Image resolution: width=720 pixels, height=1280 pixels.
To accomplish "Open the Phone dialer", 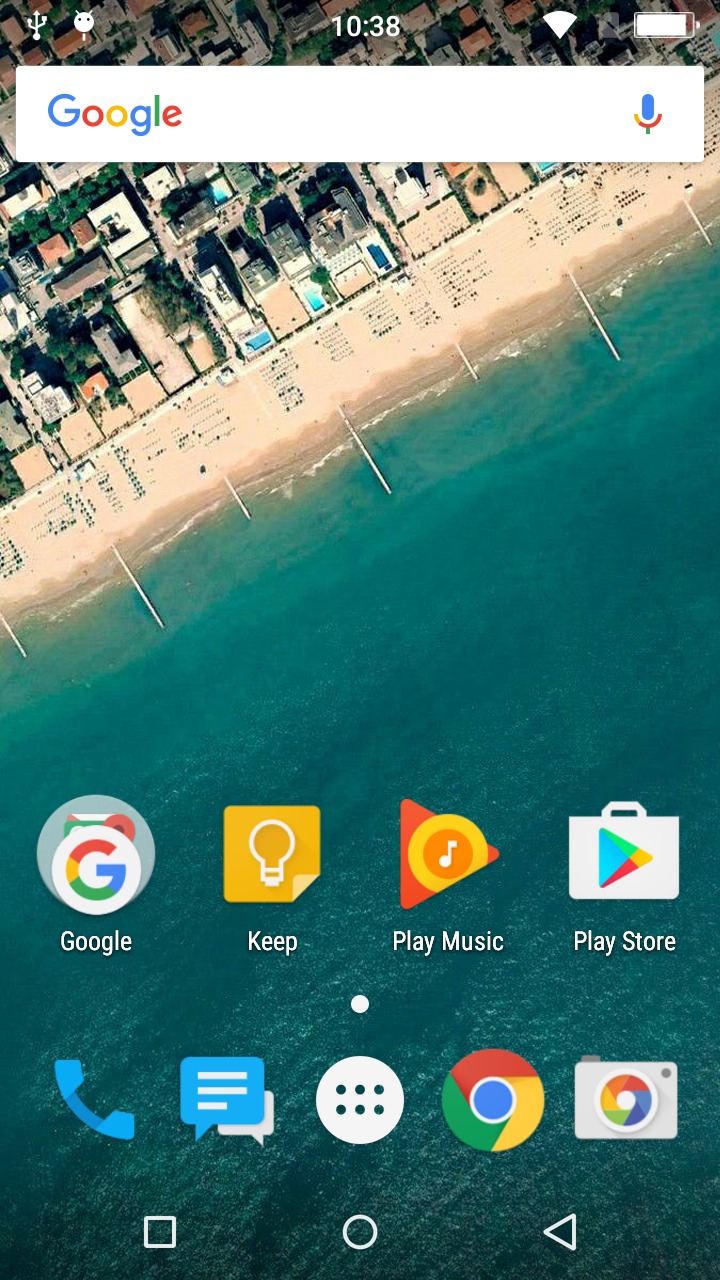I will pos(94,1099).
